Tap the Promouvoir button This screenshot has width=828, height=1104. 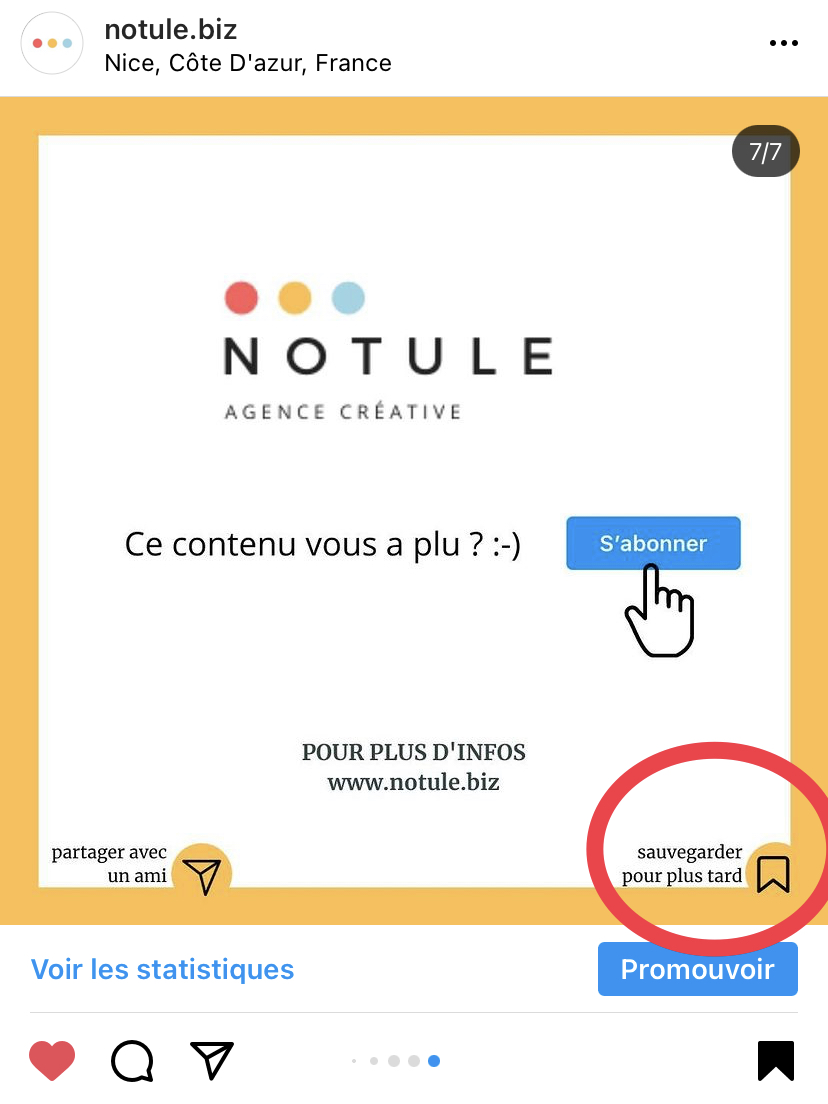pos(697,969)
